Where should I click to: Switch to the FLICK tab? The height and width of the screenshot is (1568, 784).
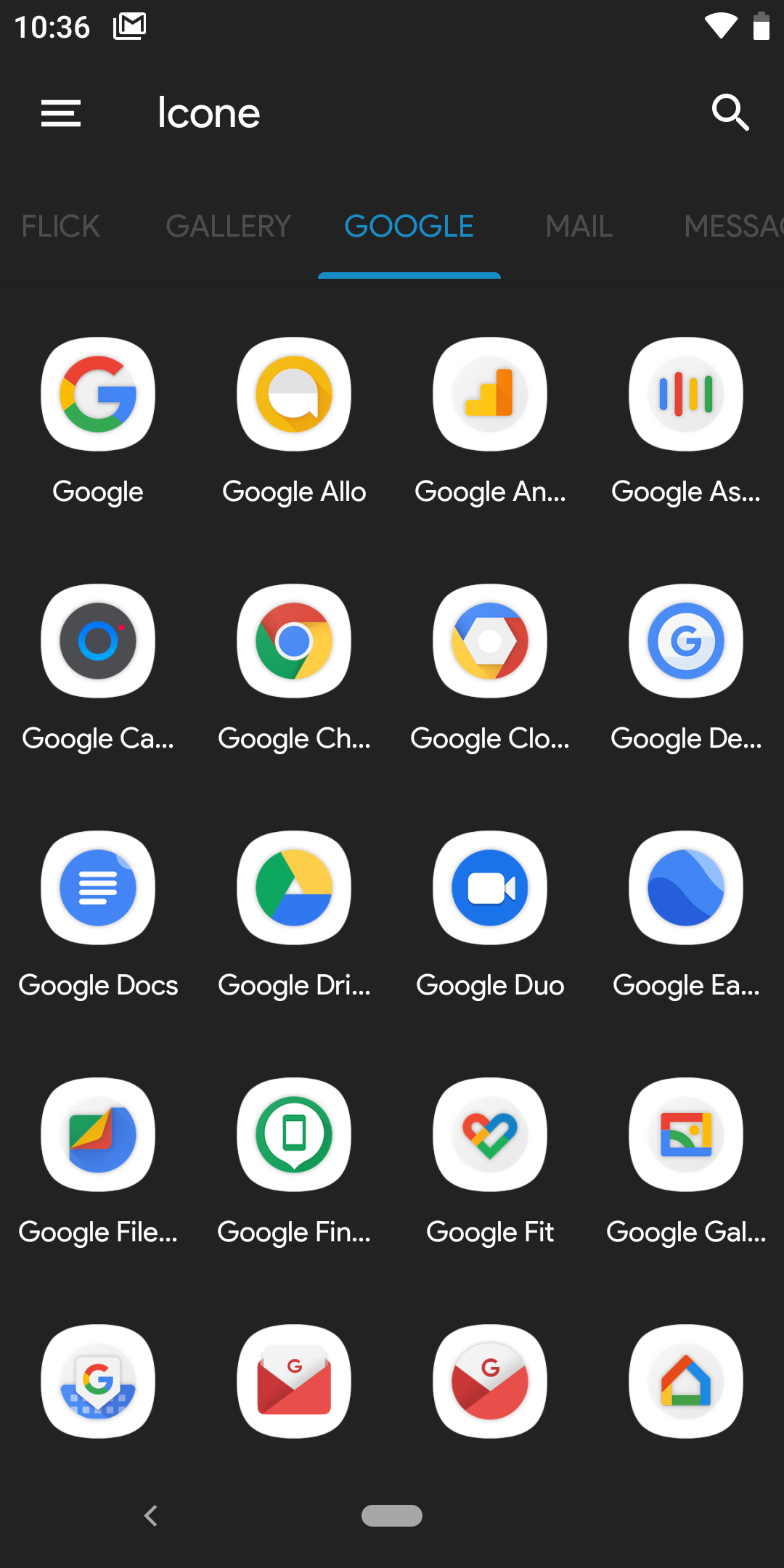(61, 226)
